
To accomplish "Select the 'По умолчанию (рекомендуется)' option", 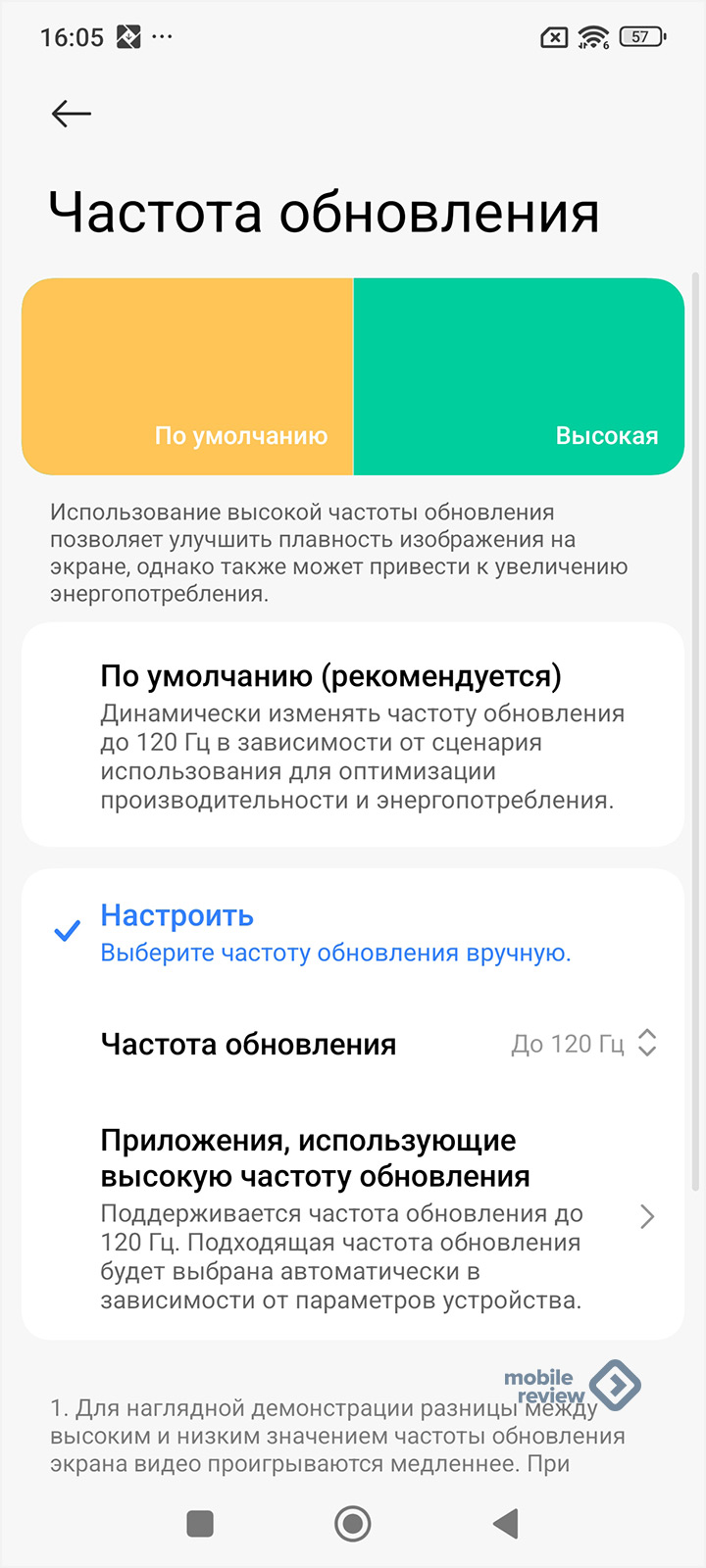I will click(353, 735).
